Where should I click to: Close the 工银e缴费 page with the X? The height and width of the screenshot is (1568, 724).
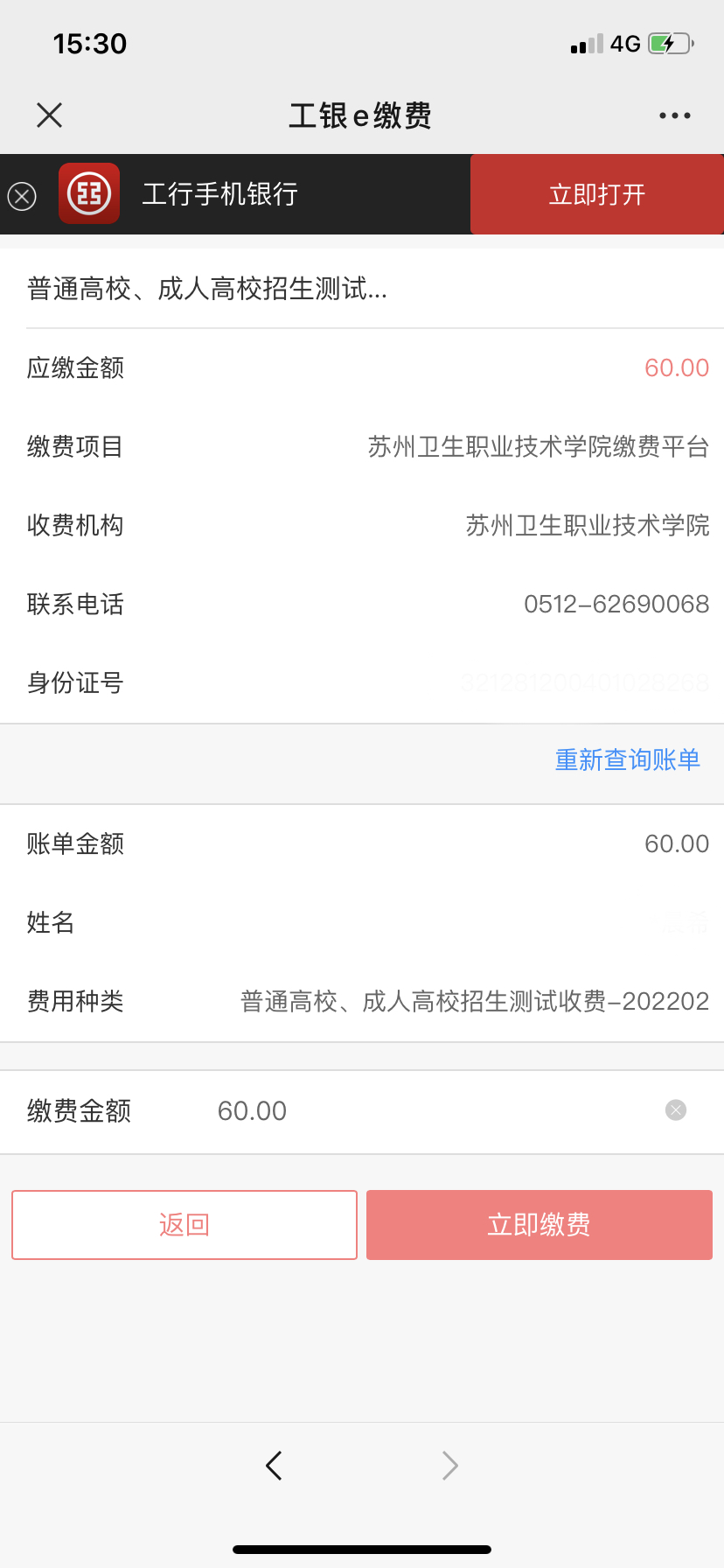(50, 115)
